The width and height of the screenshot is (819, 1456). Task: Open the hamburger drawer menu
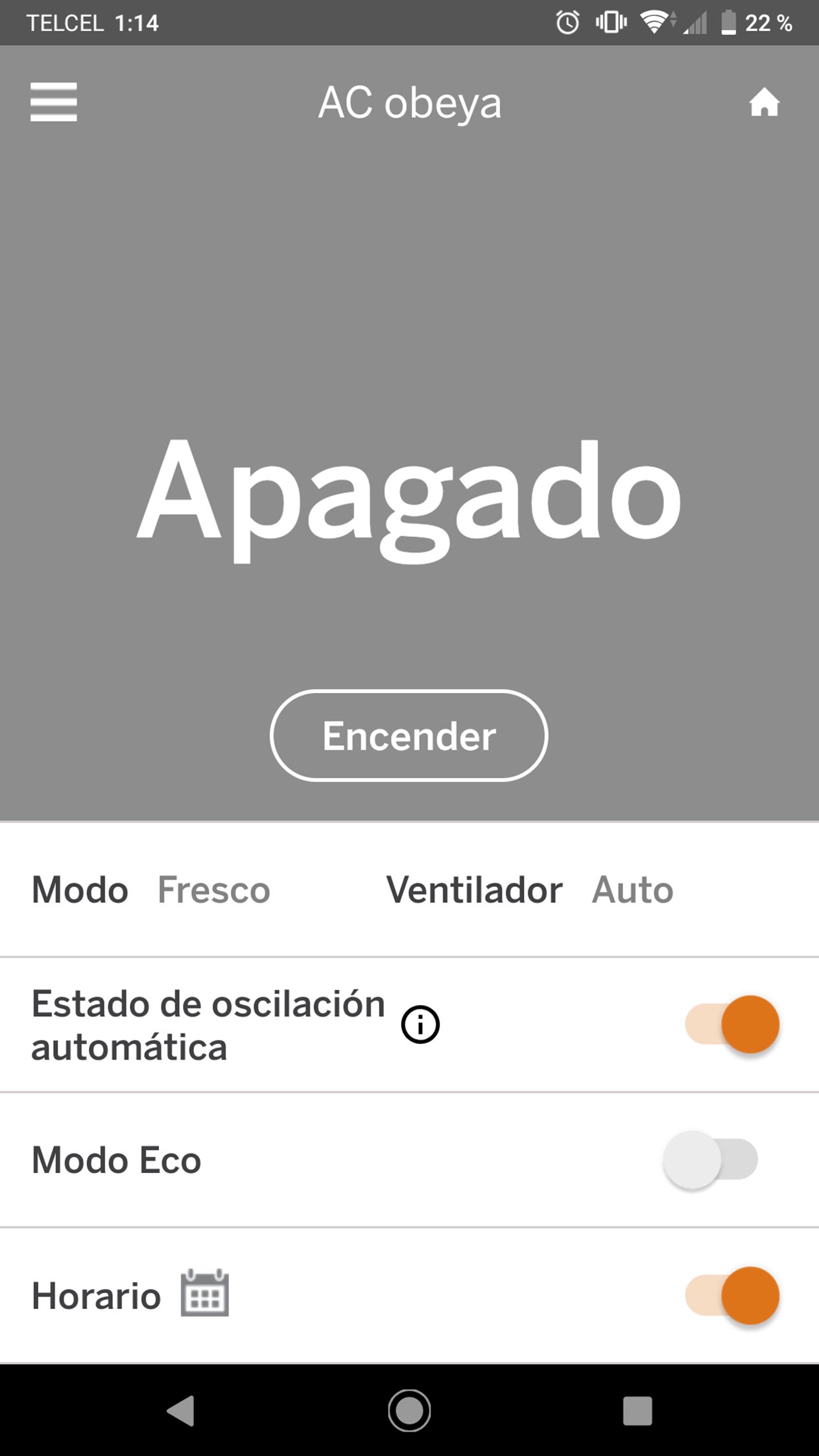point(53,102)
